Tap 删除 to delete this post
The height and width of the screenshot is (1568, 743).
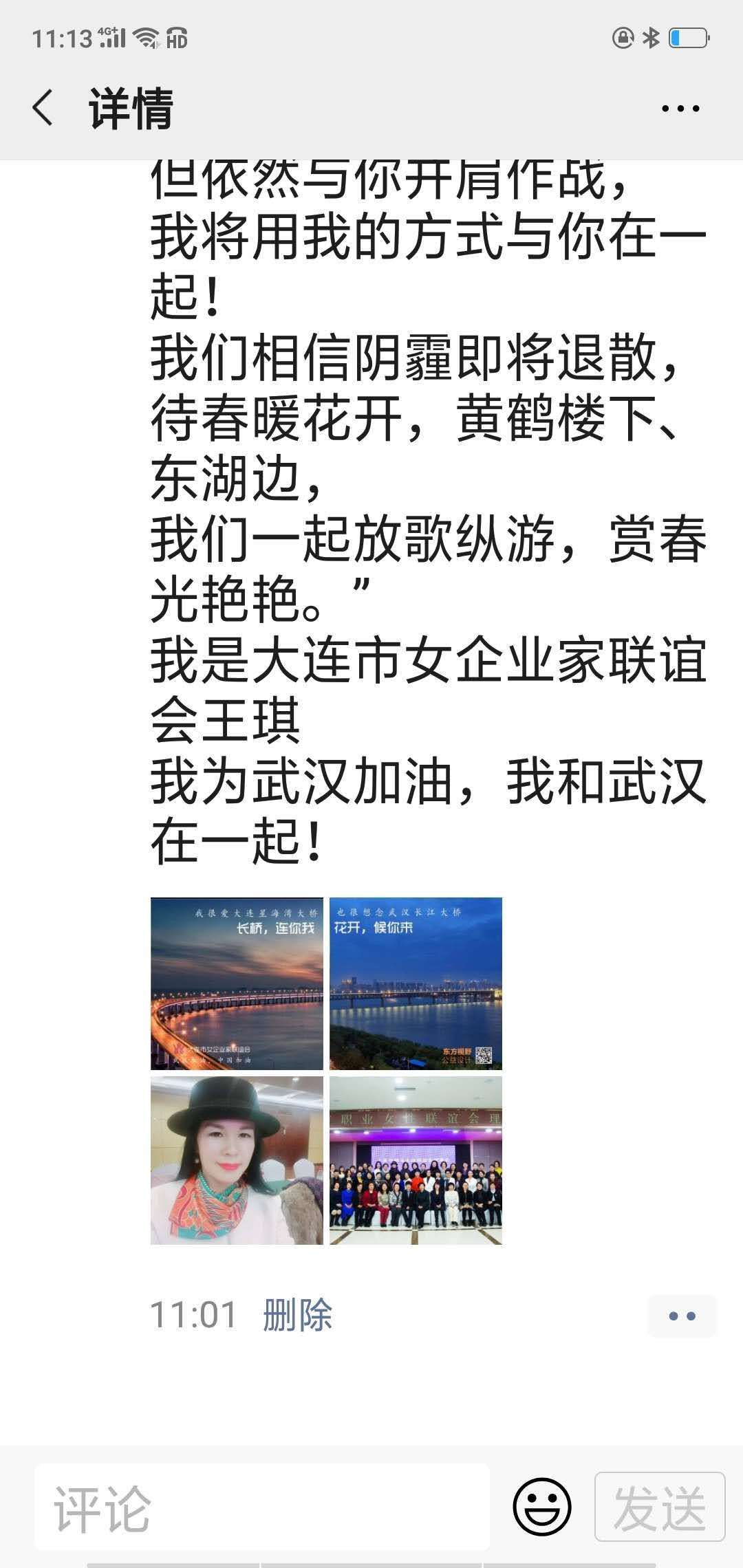click(297, 1316)
